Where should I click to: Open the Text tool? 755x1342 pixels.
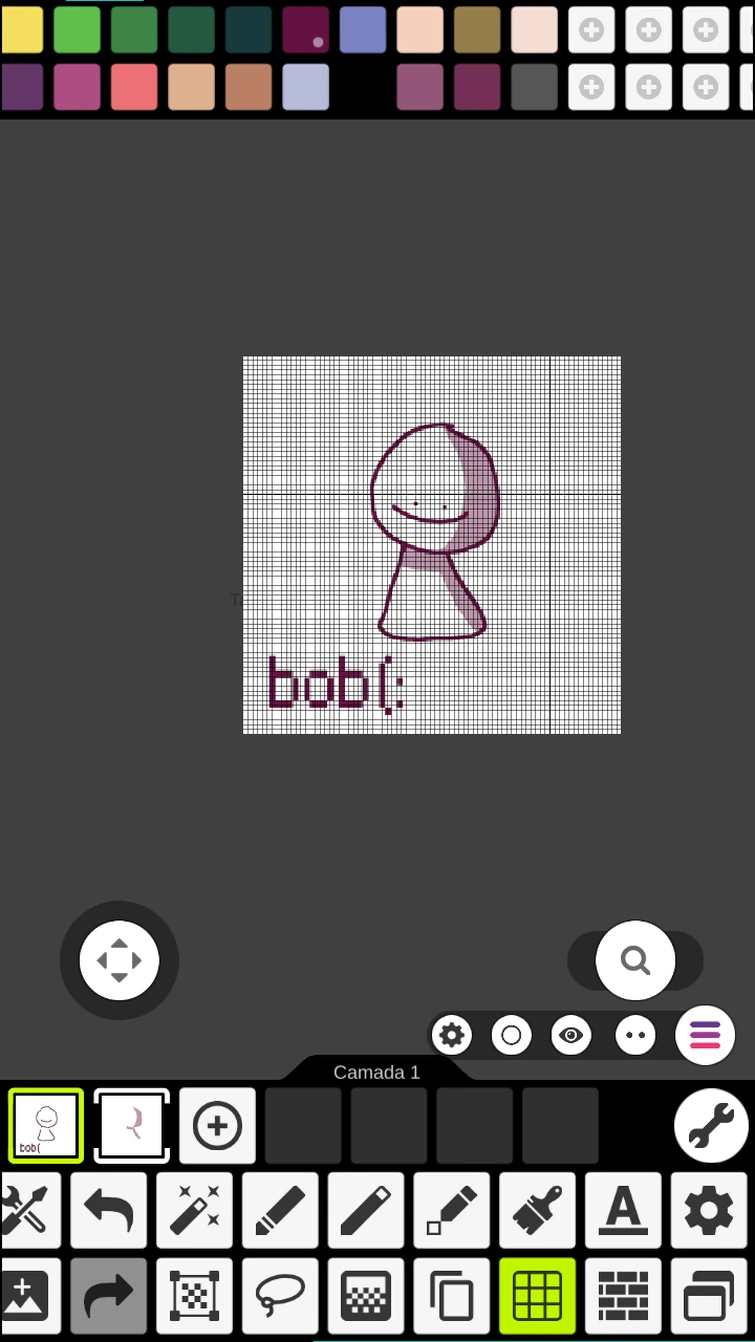pos(623,1210)
